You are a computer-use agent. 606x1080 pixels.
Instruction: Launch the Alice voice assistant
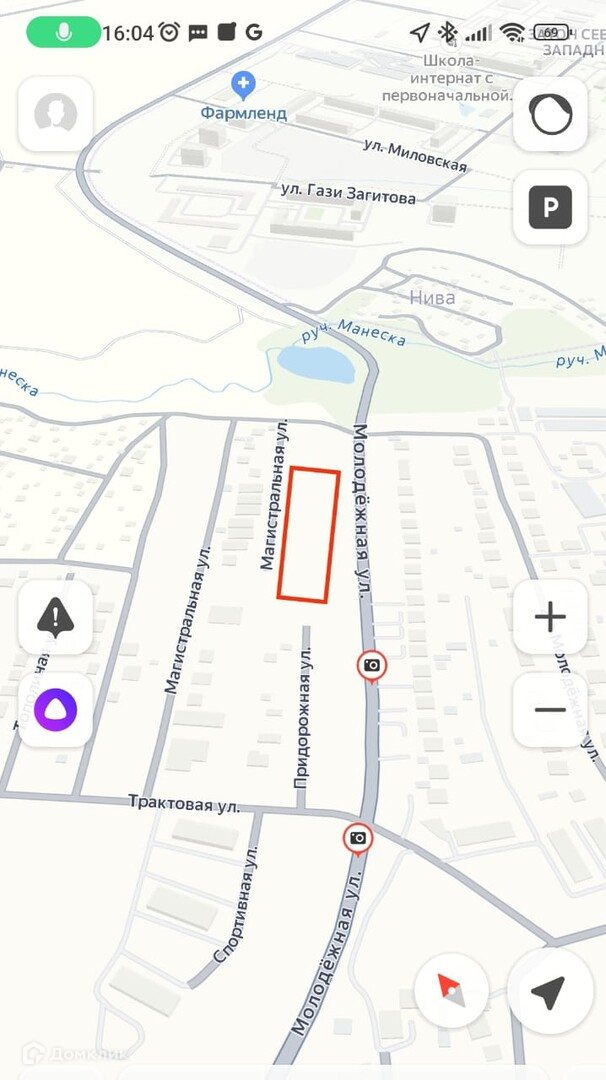(55, 710)
